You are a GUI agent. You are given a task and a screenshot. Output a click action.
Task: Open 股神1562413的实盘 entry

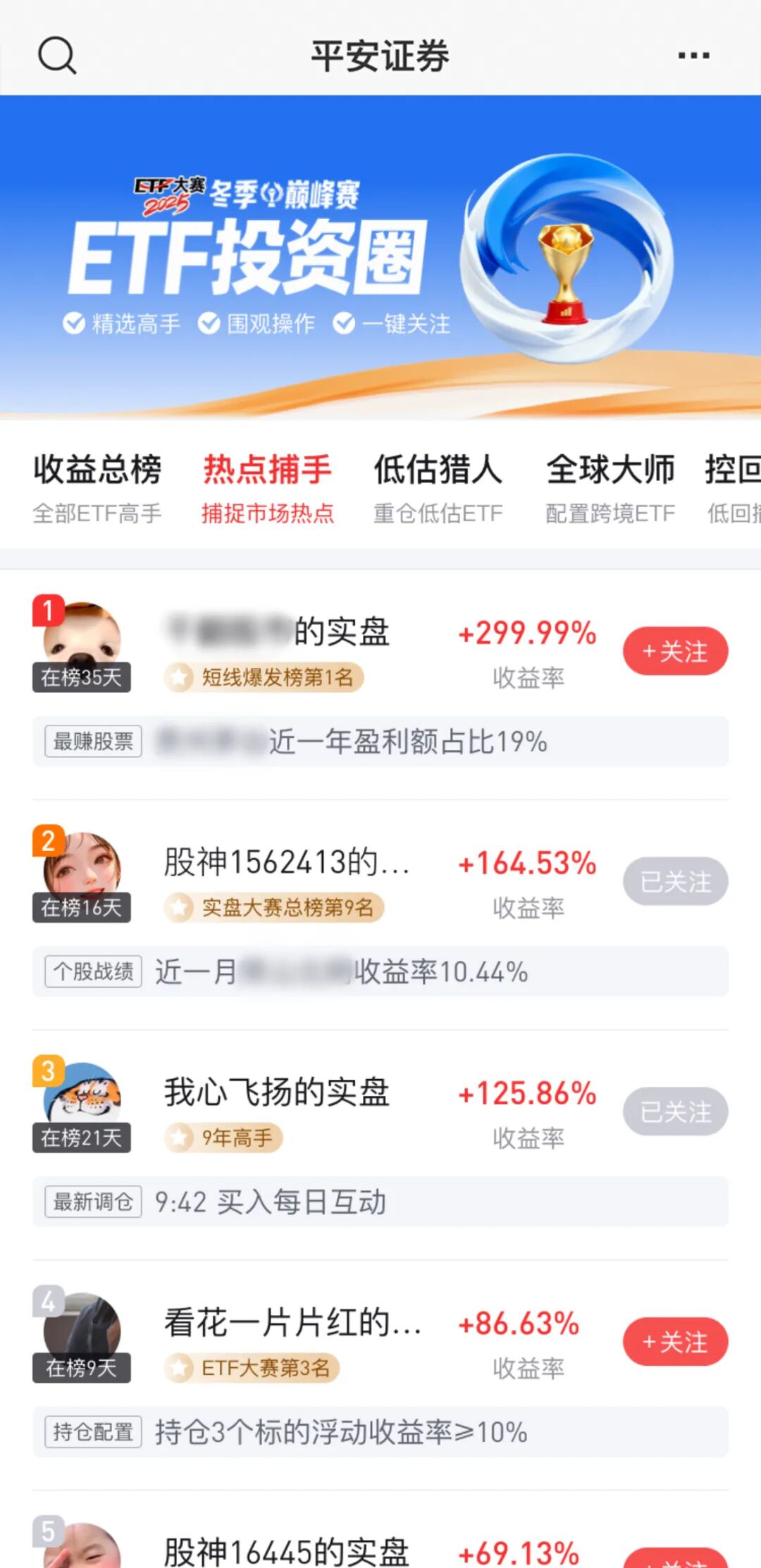(287, 862)
